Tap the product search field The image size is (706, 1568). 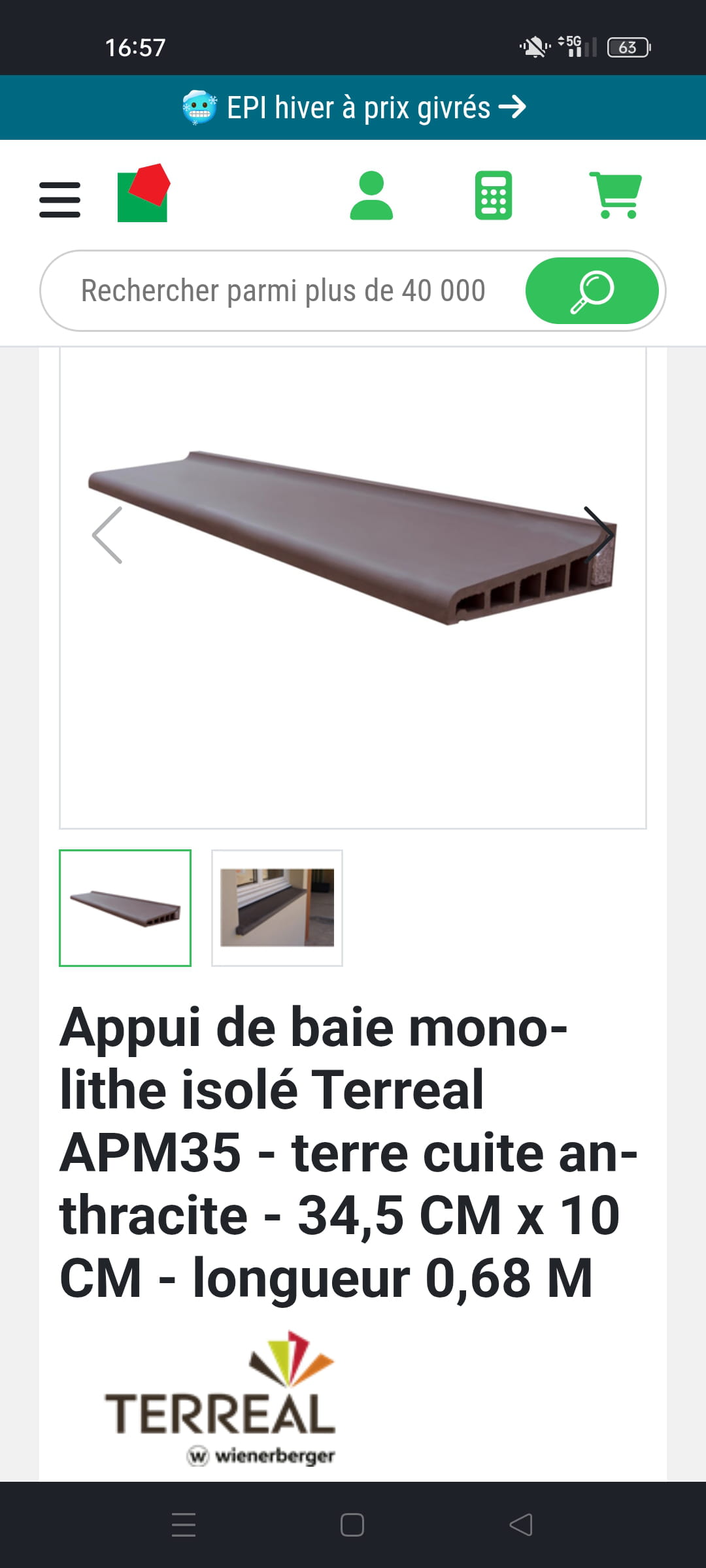pyautogui.click(x=282, y=291)
